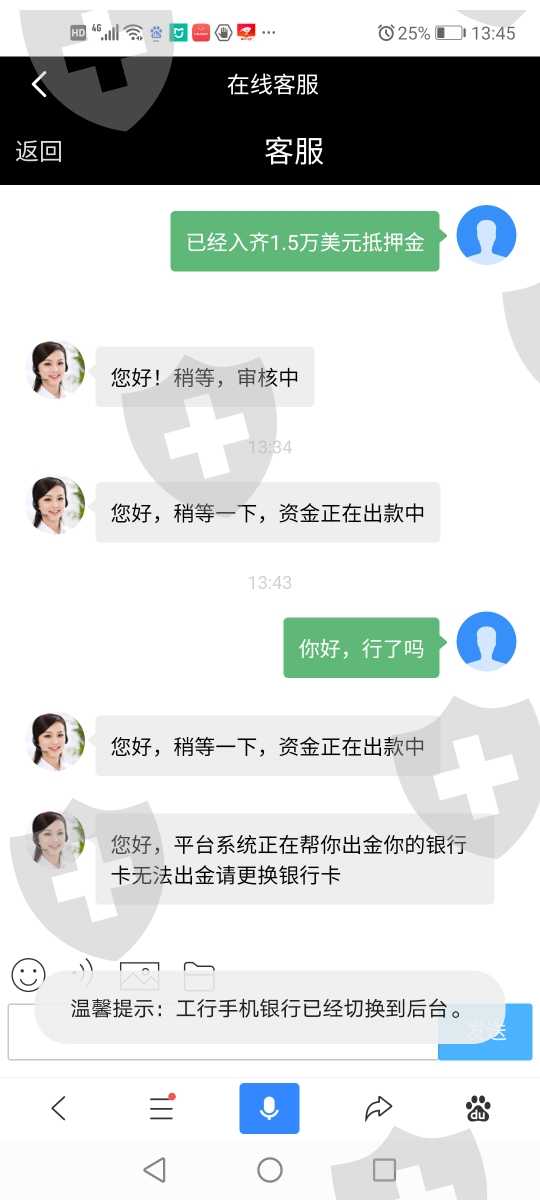Focus the message text input box
The image size is (540, 1200).
coord(223,1032)
